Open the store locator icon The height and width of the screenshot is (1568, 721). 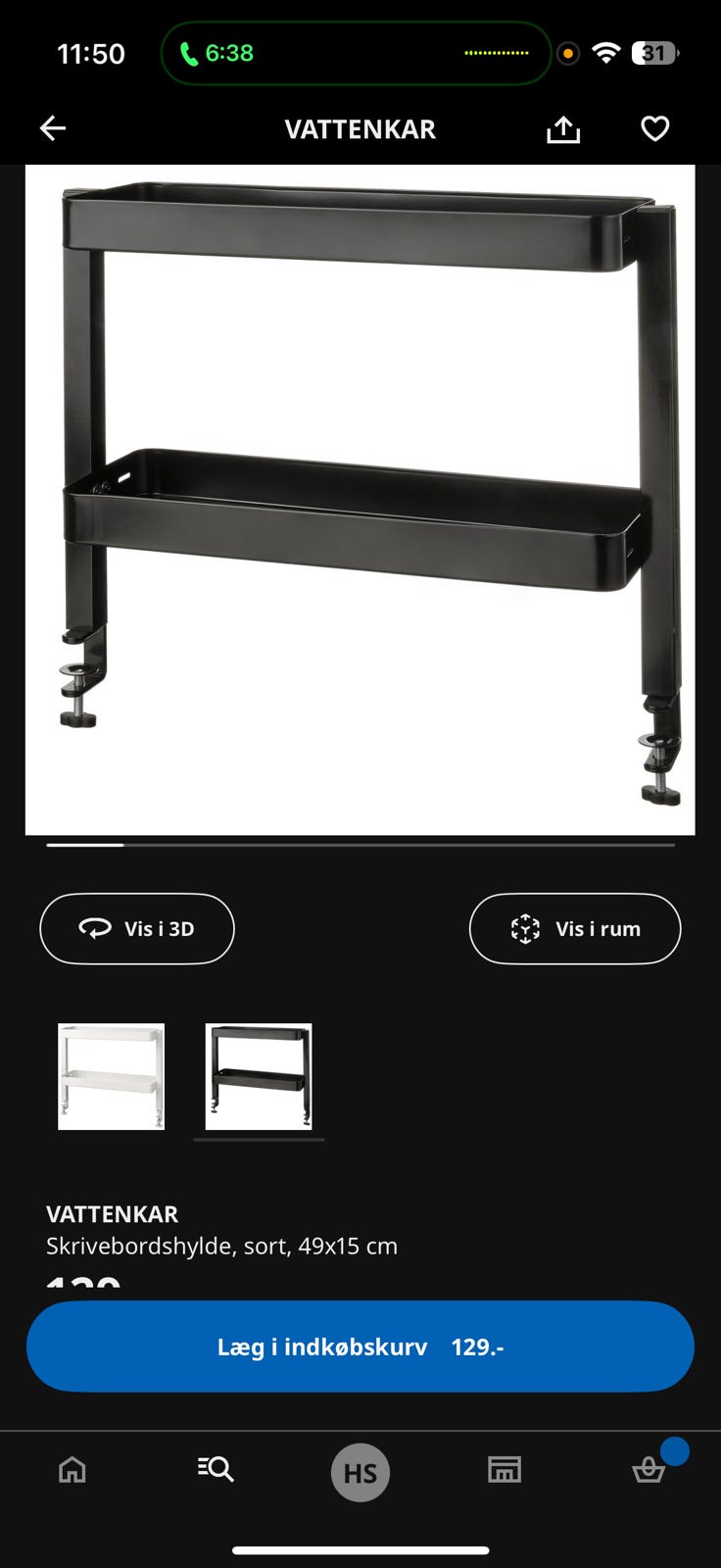(504, 1468)
